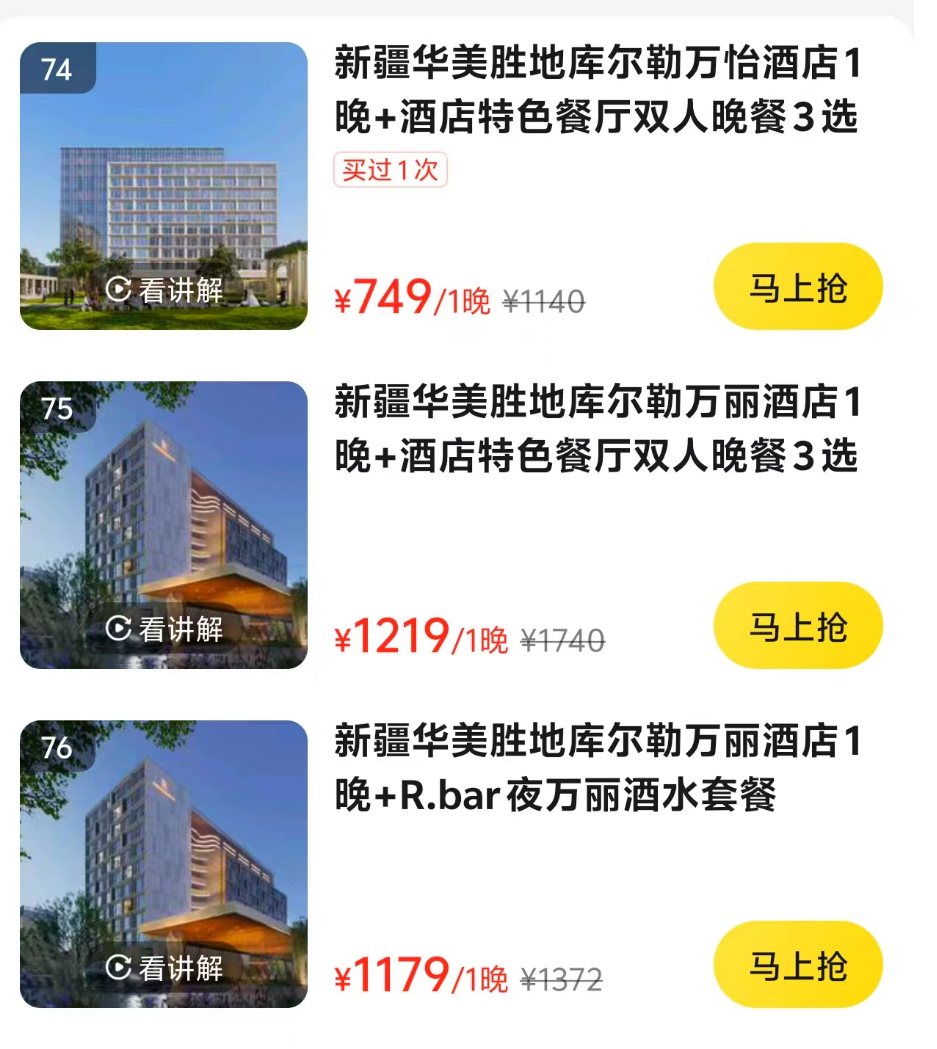Tap 马上抢 for the ¥1179 R.bar deal
The image size is (937, 1049).
[x=797, y=965]
